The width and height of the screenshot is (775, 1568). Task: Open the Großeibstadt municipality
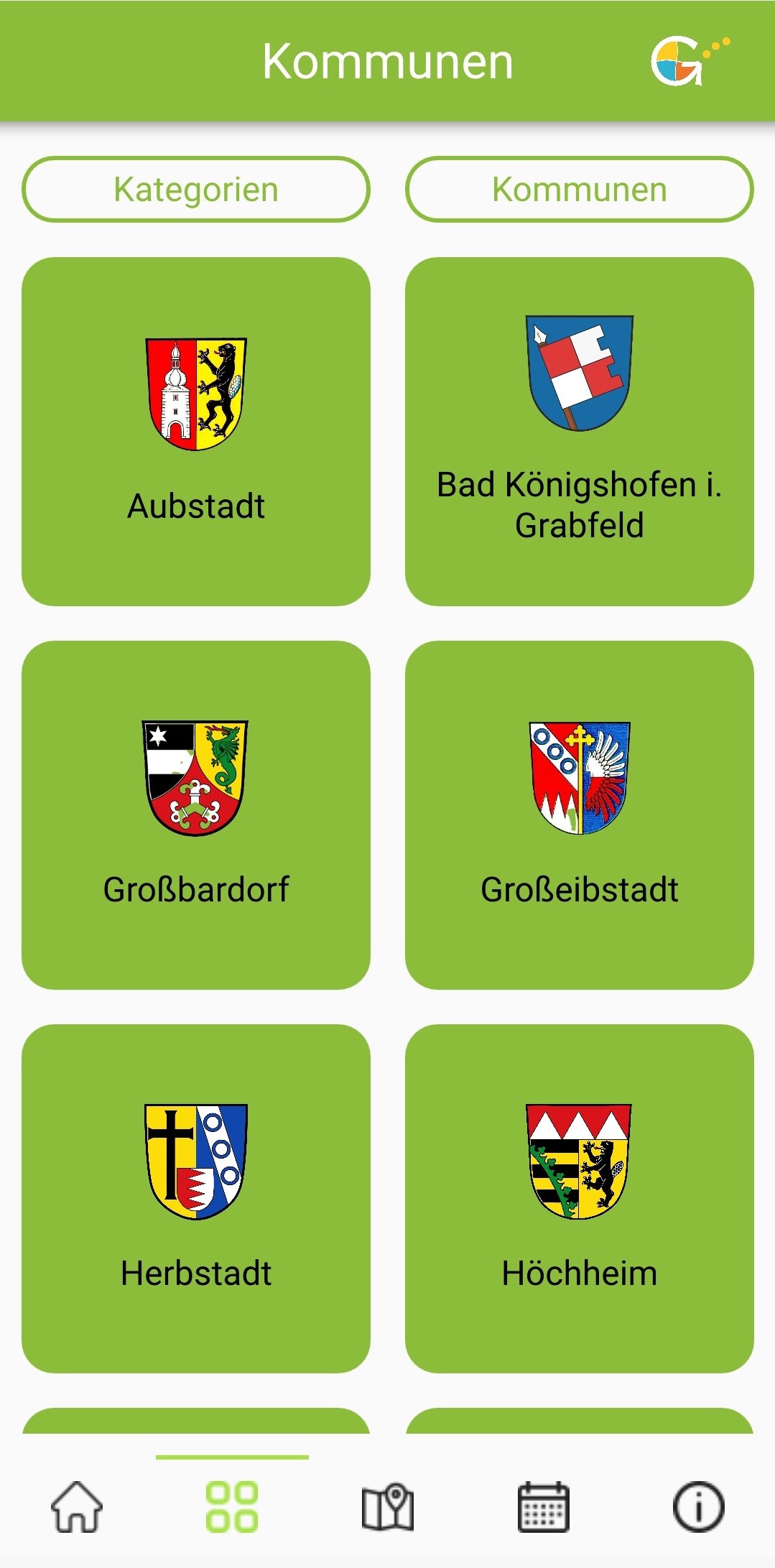tap(579, 815)
